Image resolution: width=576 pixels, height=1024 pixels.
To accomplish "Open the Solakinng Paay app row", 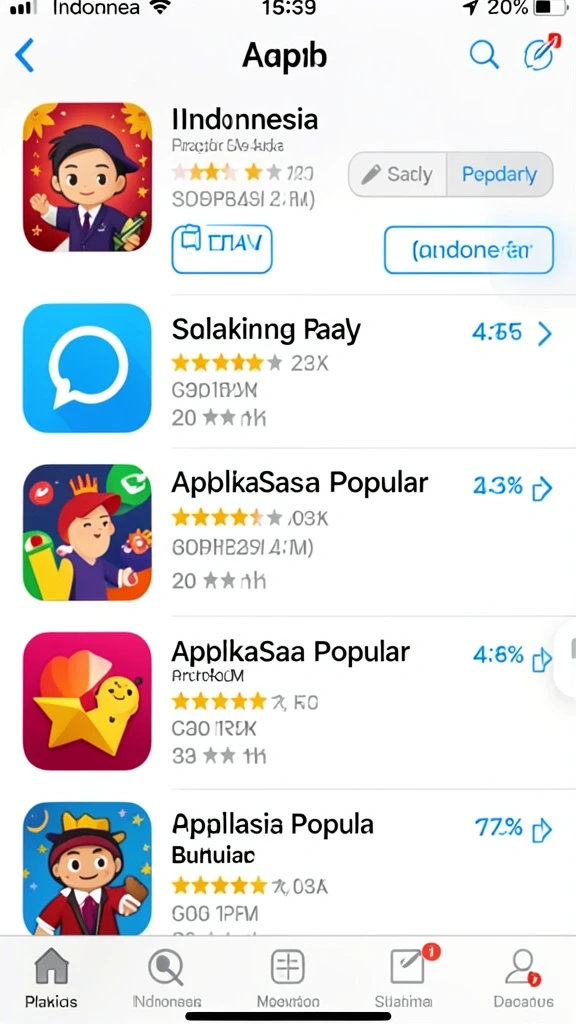I will 288,369.
